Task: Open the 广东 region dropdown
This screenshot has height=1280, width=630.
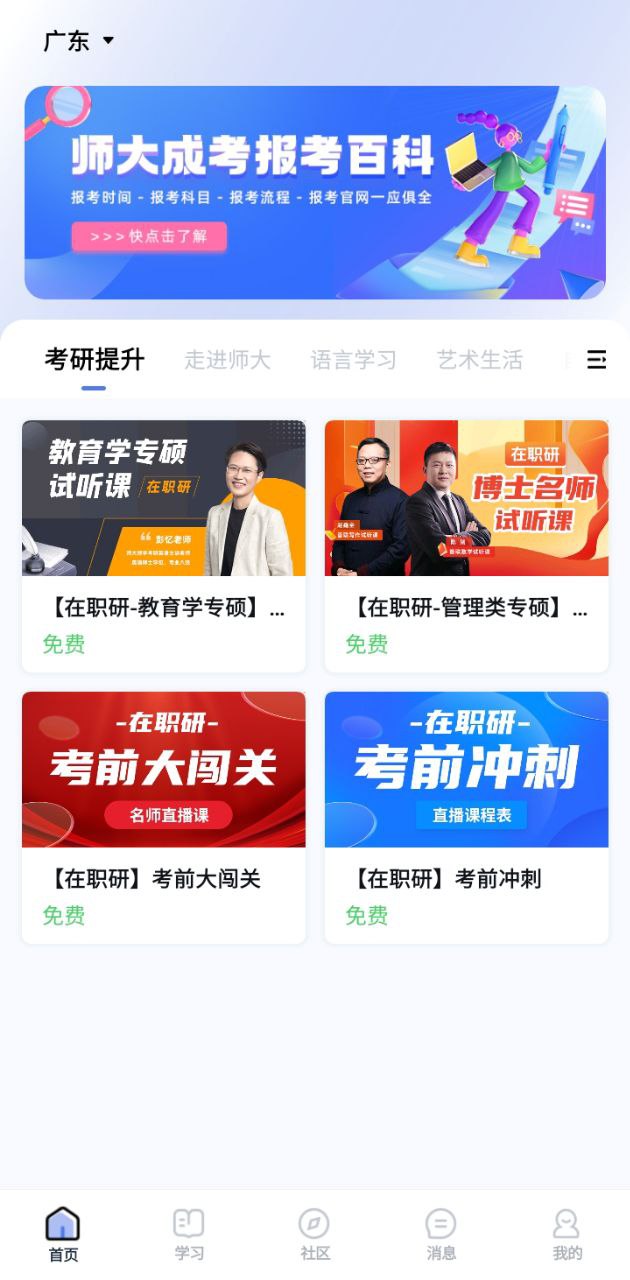Action: pos(79,41)
